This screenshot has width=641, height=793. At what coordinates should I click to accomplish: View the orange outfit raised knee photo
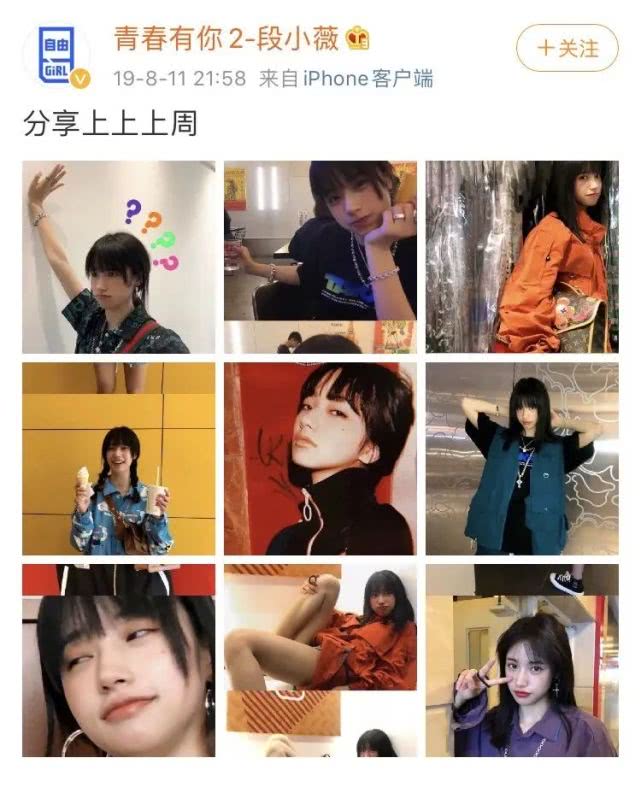pos(320,660)
